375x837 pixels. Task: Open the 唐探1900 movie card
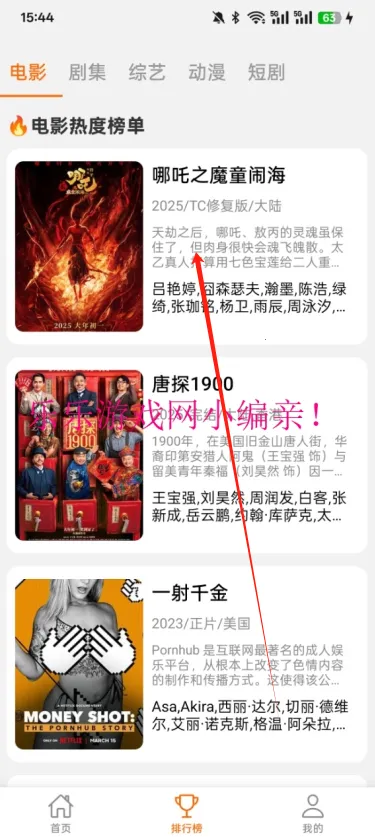[x=187, y=455]
